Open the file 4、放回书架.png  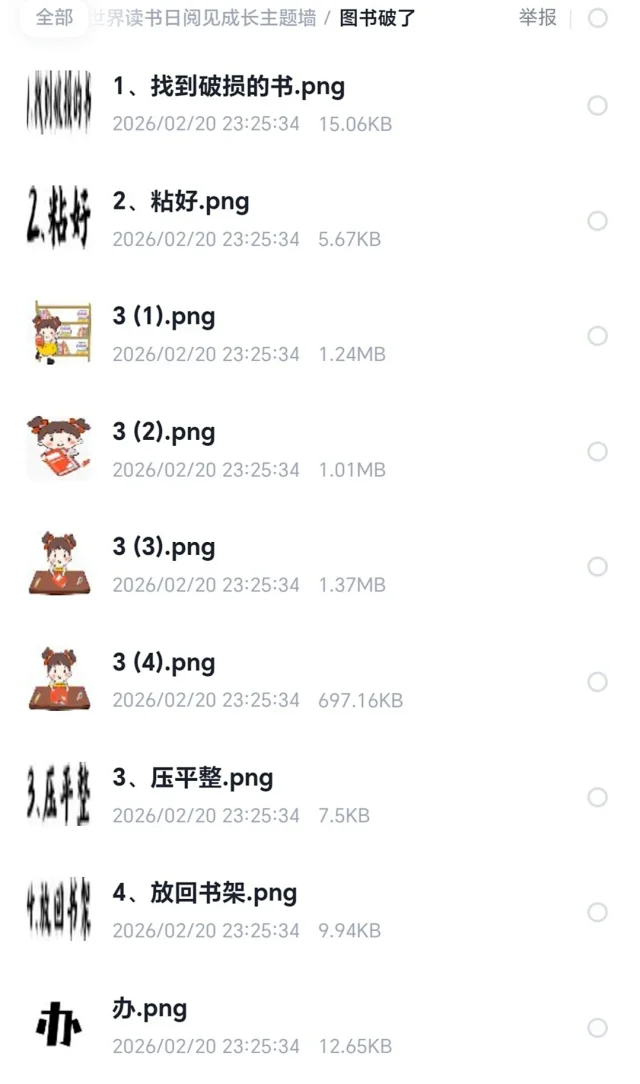tap(205, 893)
